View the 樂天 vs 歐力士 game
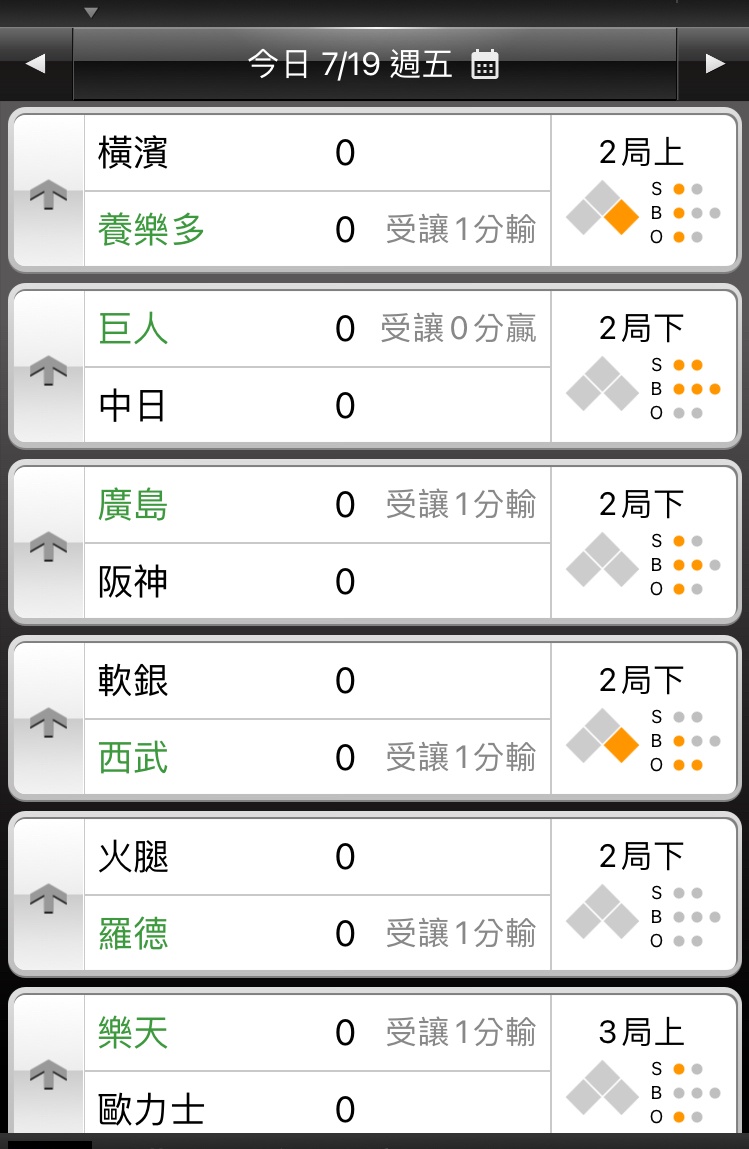 (x=317, y=1070)
